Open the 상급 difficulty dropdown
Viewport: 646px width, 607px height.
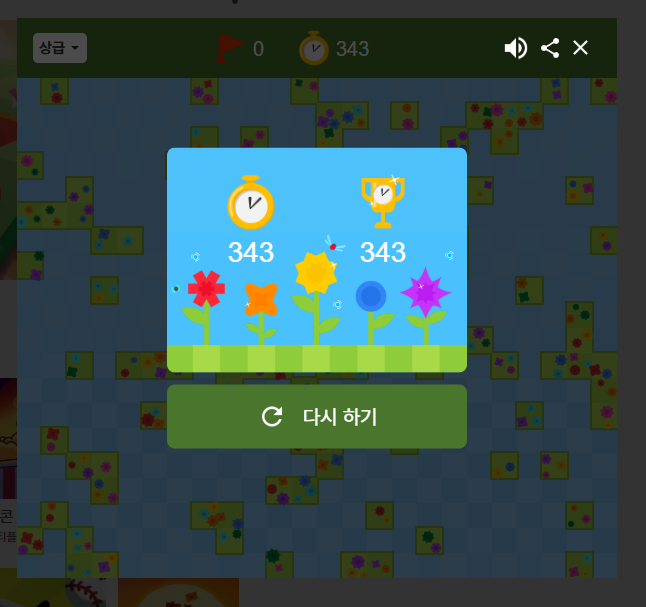(60, 48)
